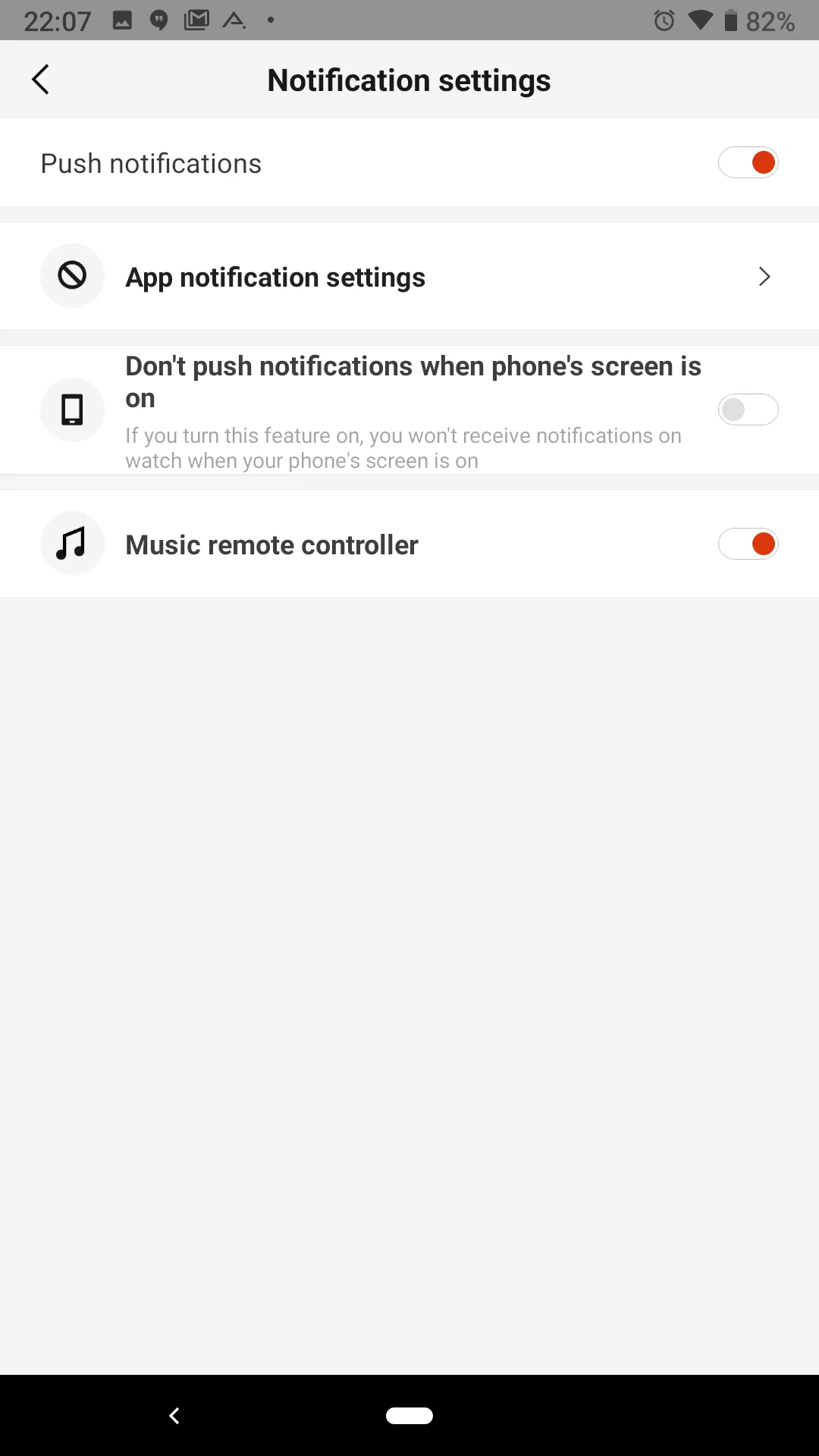Tap the home pill in the navigation bar
Screen dimensions: 819x1456
tap(409, 1416)
